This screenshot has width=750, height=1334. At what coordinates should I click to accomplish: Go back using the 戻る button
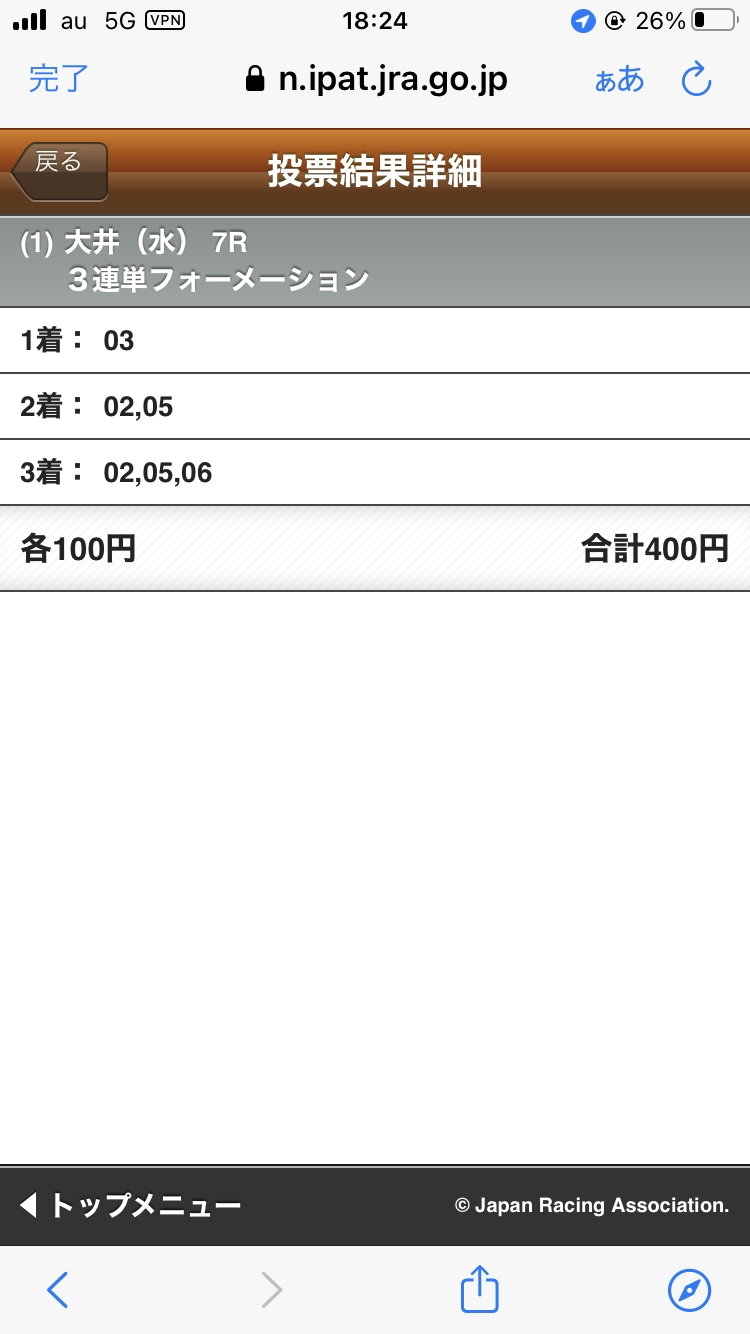pos(60,171)
